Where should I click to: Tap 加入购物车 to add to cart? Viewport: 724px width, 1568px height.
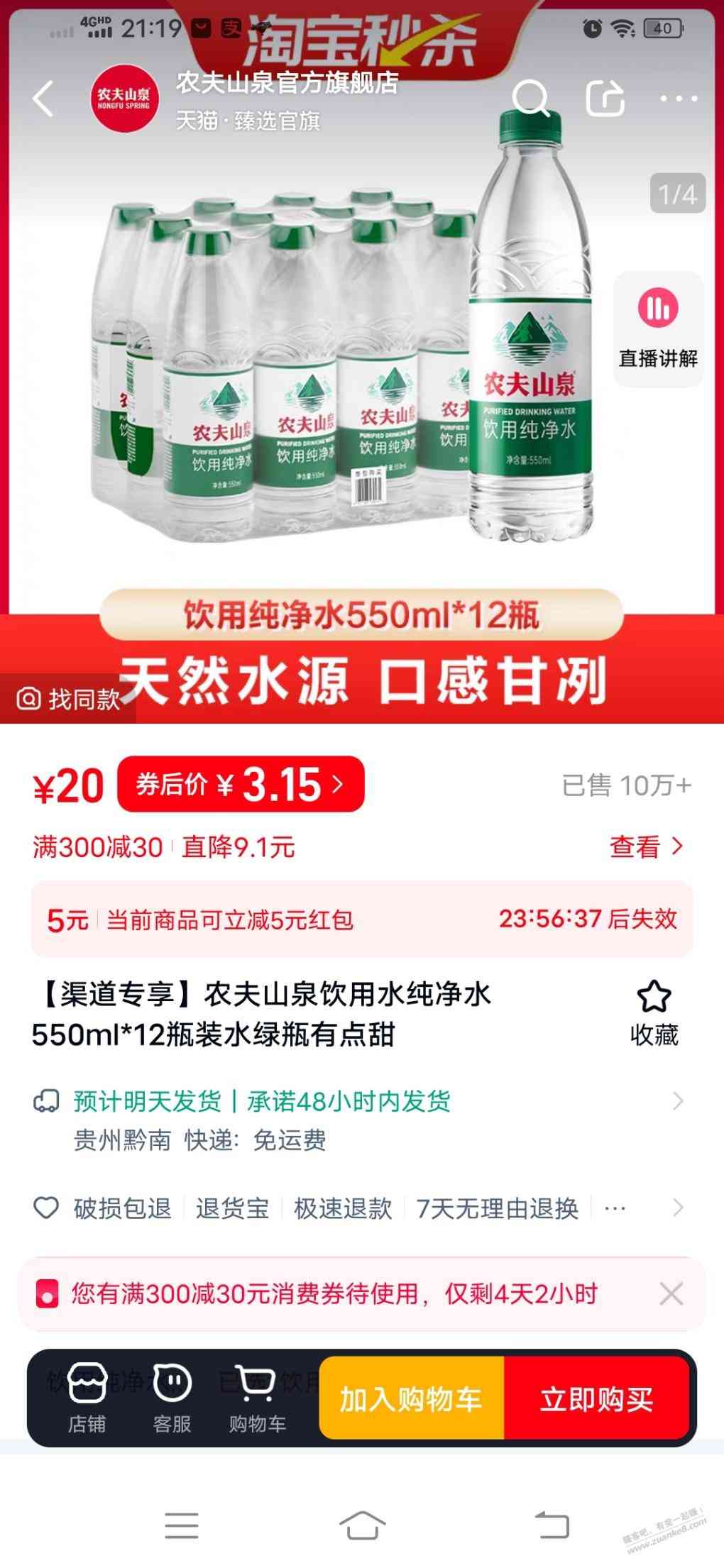pos(411,1398)
